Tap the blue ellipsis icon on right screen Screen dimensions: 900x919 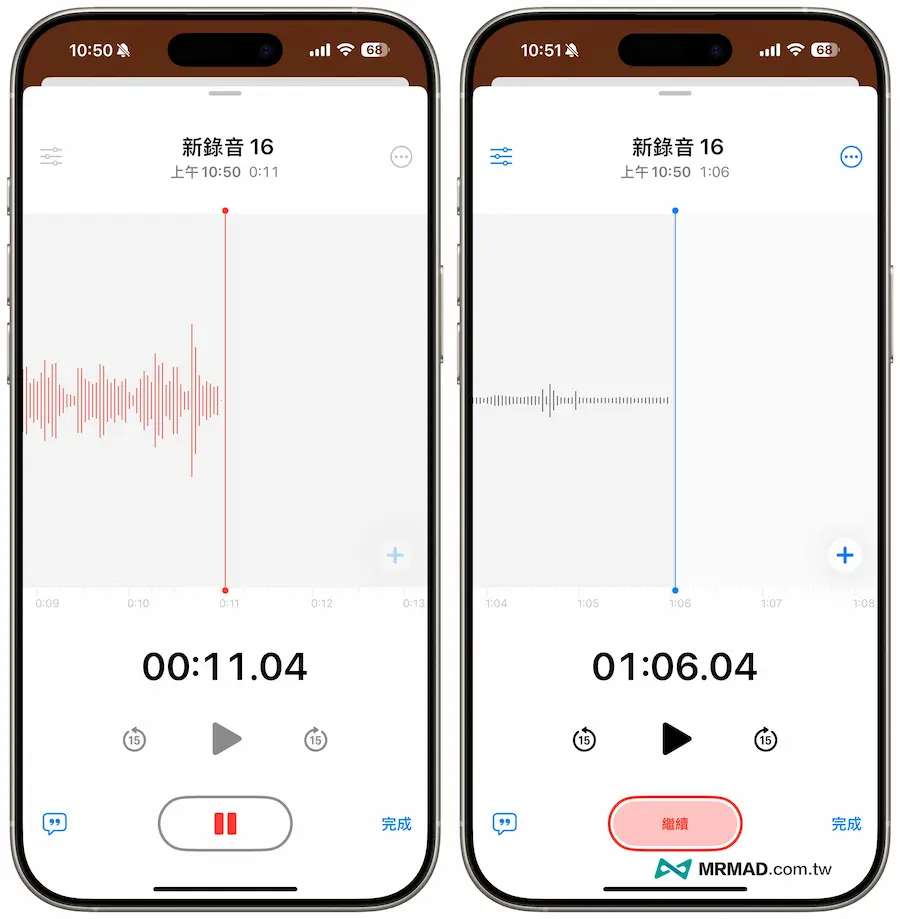(851, 156)
